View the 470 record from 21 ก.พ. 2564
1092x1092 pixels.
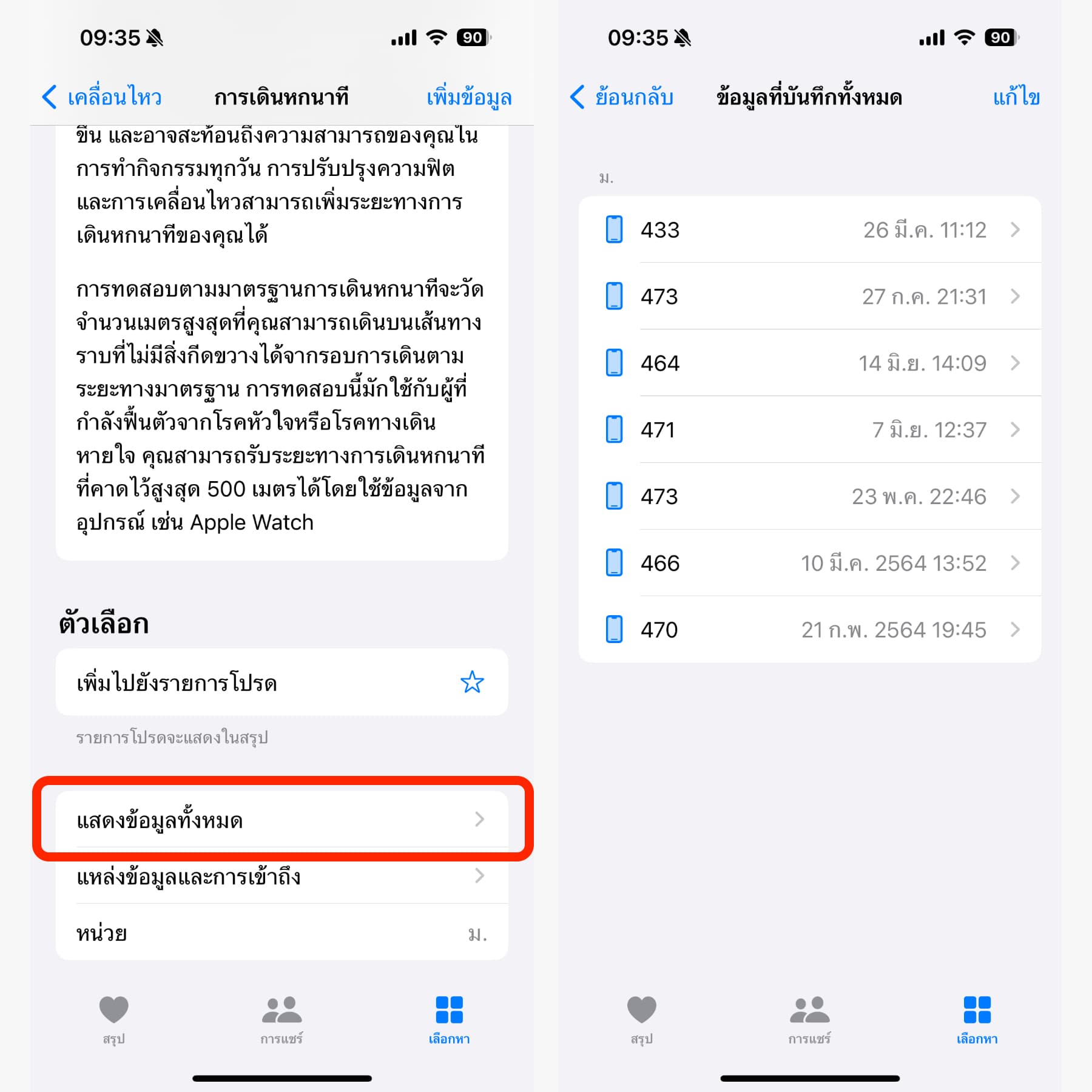point(809,630)
